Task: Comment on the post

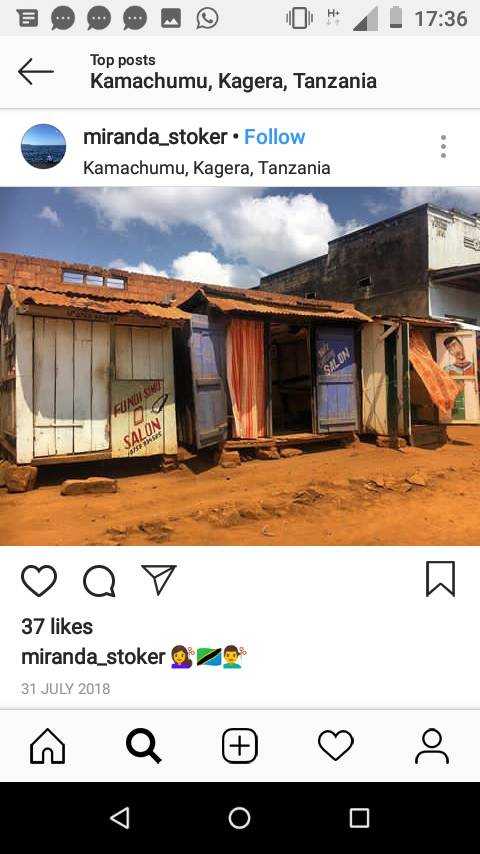Action: pos(99,581)
